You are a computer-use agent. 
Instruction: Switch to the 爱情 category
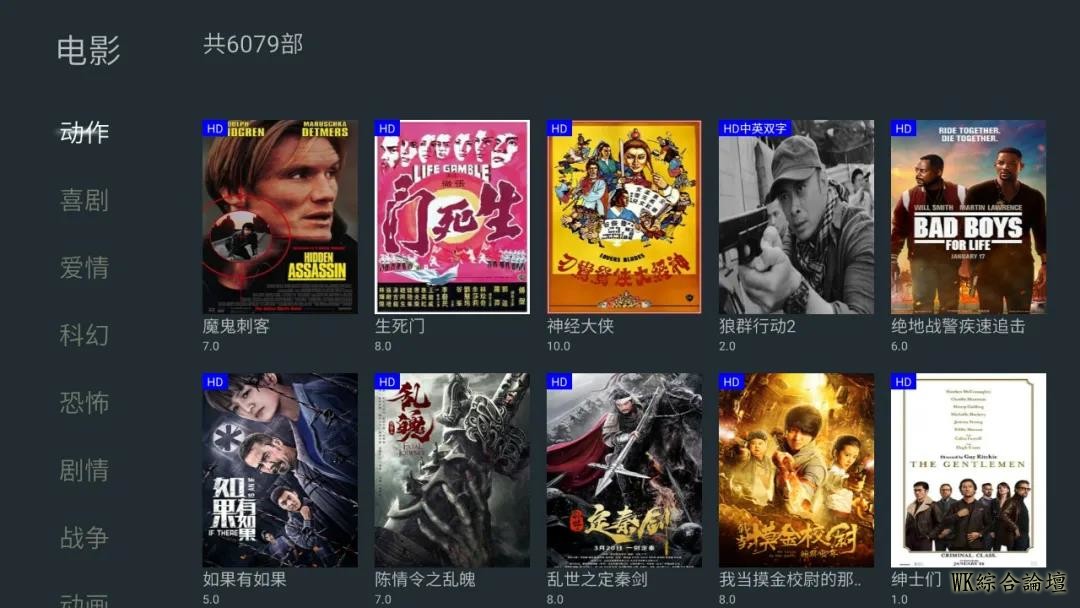84,268
